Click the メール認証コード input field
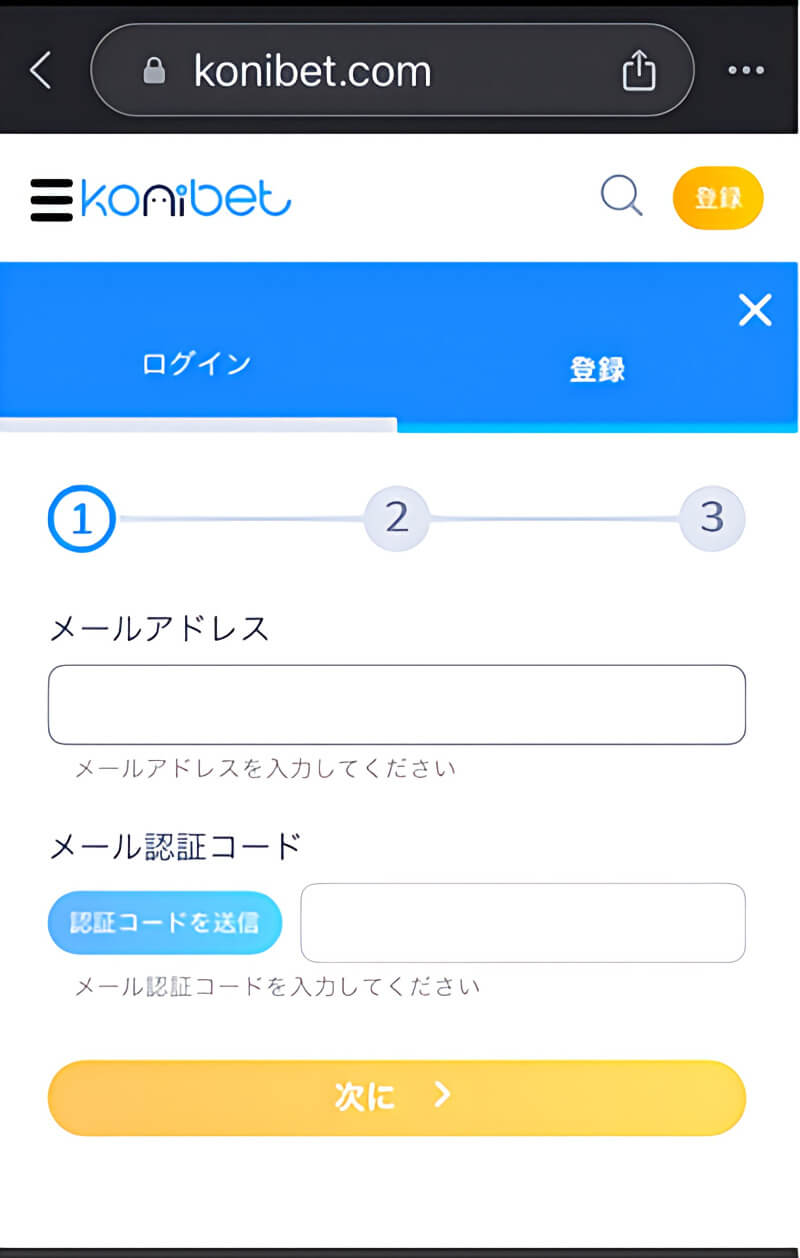The width and height of the screenshot is (800, 1258). tap(522, 922)
